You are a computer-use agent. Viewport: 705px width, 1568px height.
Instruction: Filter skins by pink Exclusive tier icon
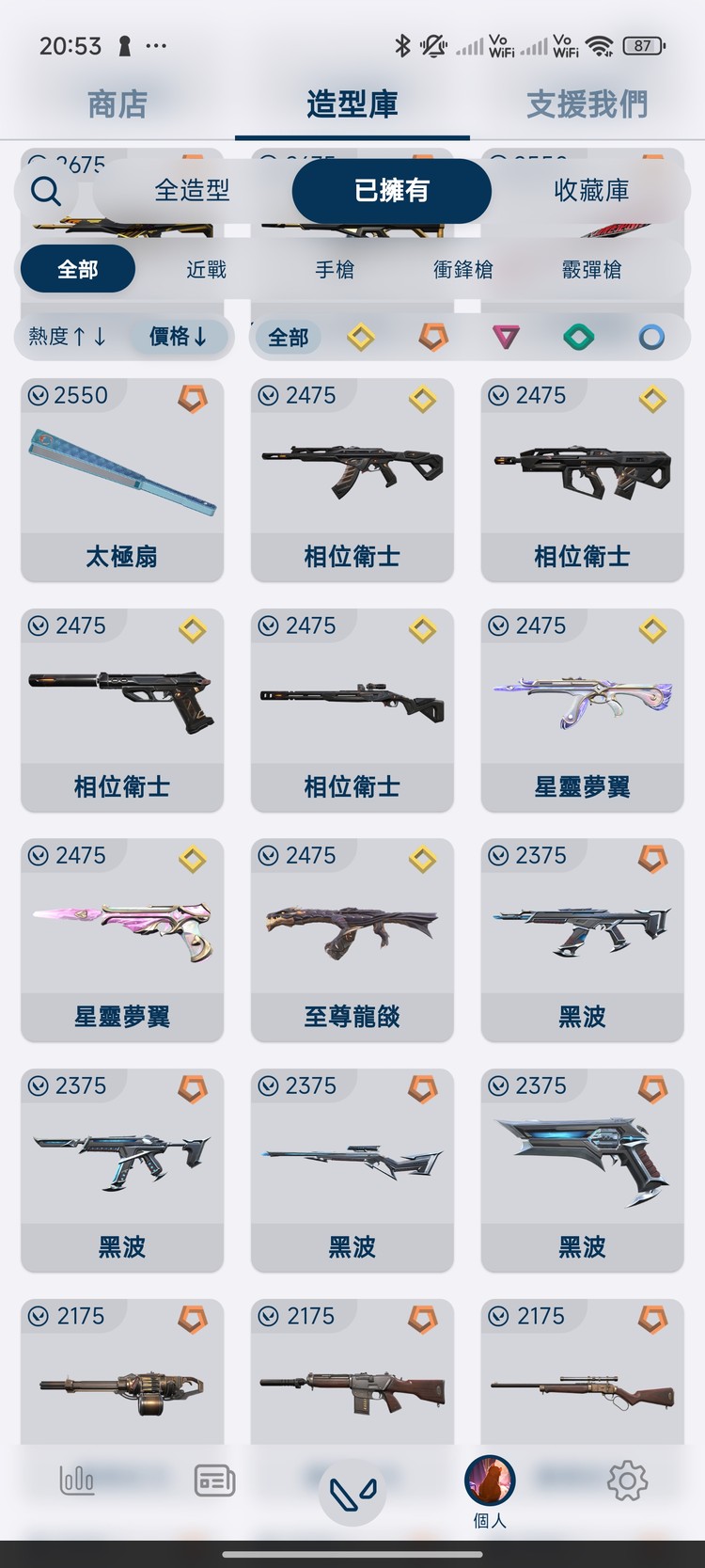click(507, 337)
